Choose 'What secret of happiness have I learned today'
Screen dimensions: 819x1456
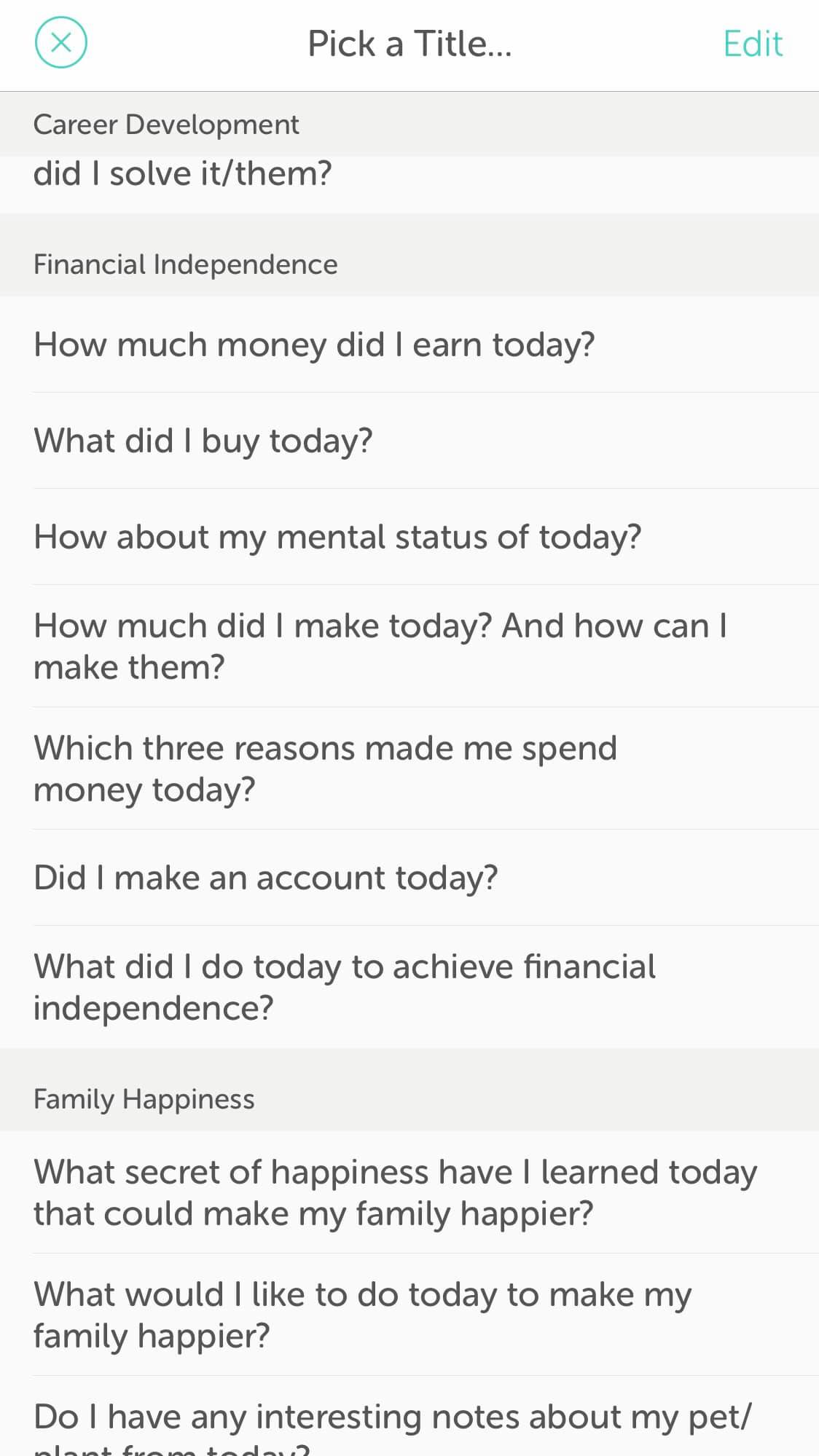tap(409, 1192)
